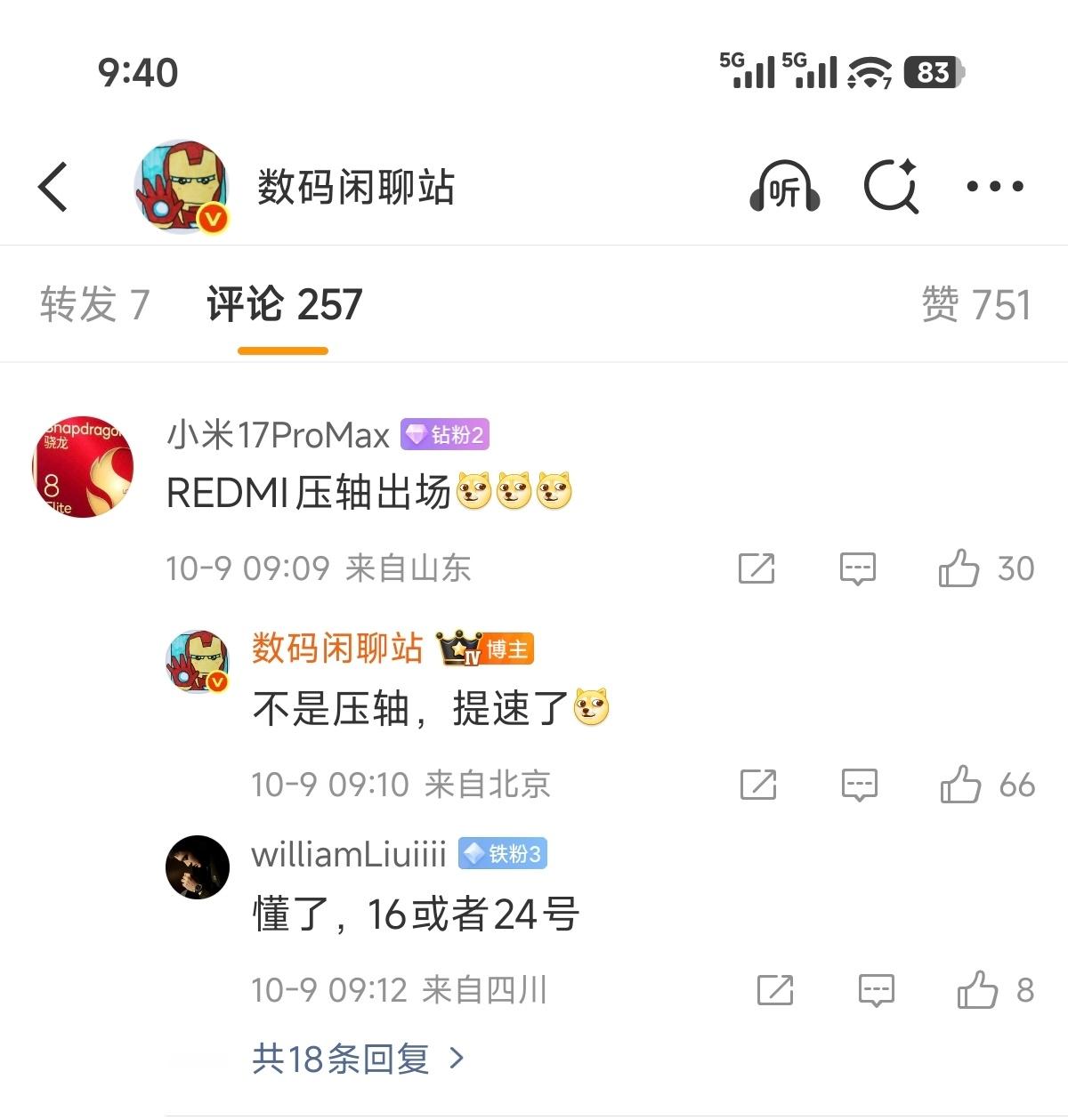The width and height of the screenshot is (1068, 1120).
Task: Switch to the 转发 7 tab
Action: click(x=94, y=304)
